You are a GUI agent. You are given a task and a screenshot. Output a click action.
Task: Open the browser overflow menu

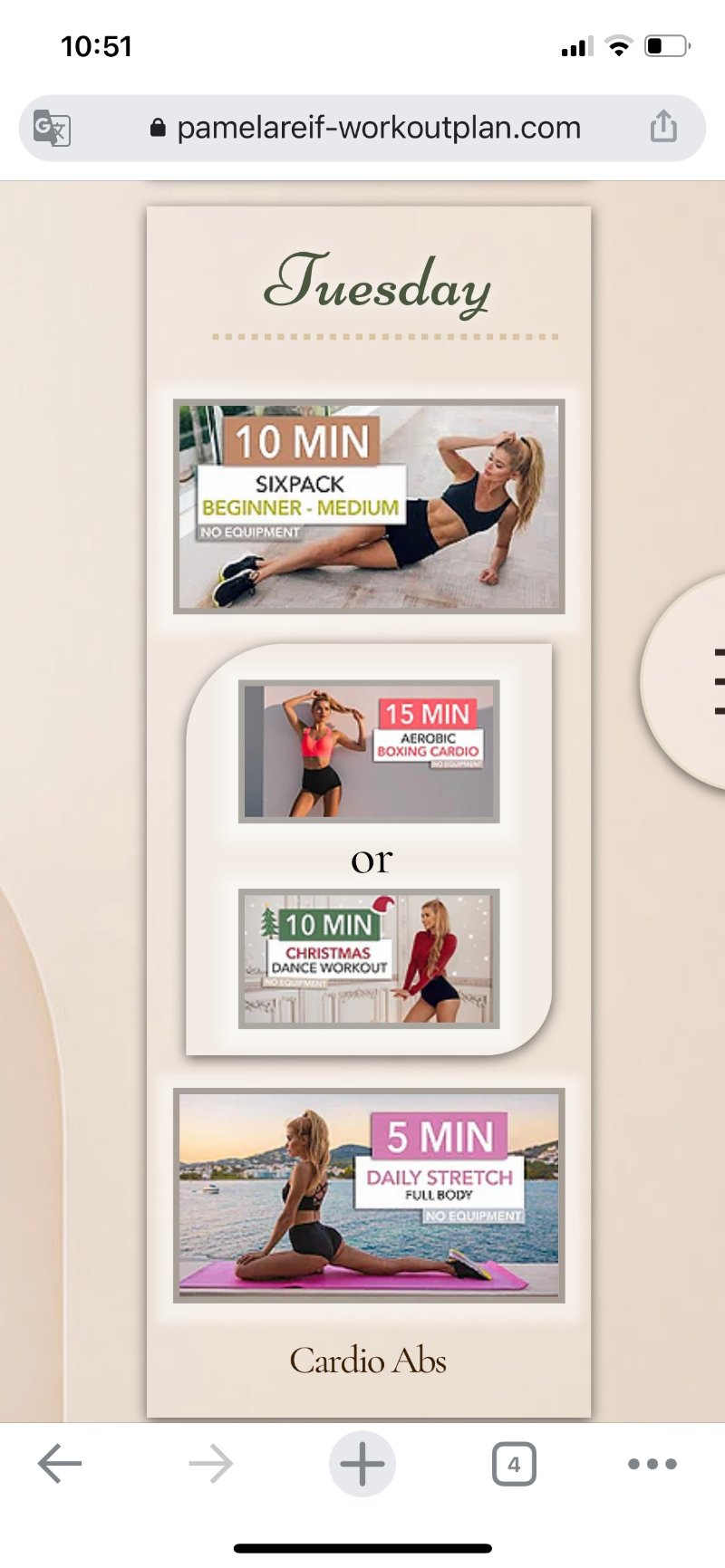(652, 1463)
